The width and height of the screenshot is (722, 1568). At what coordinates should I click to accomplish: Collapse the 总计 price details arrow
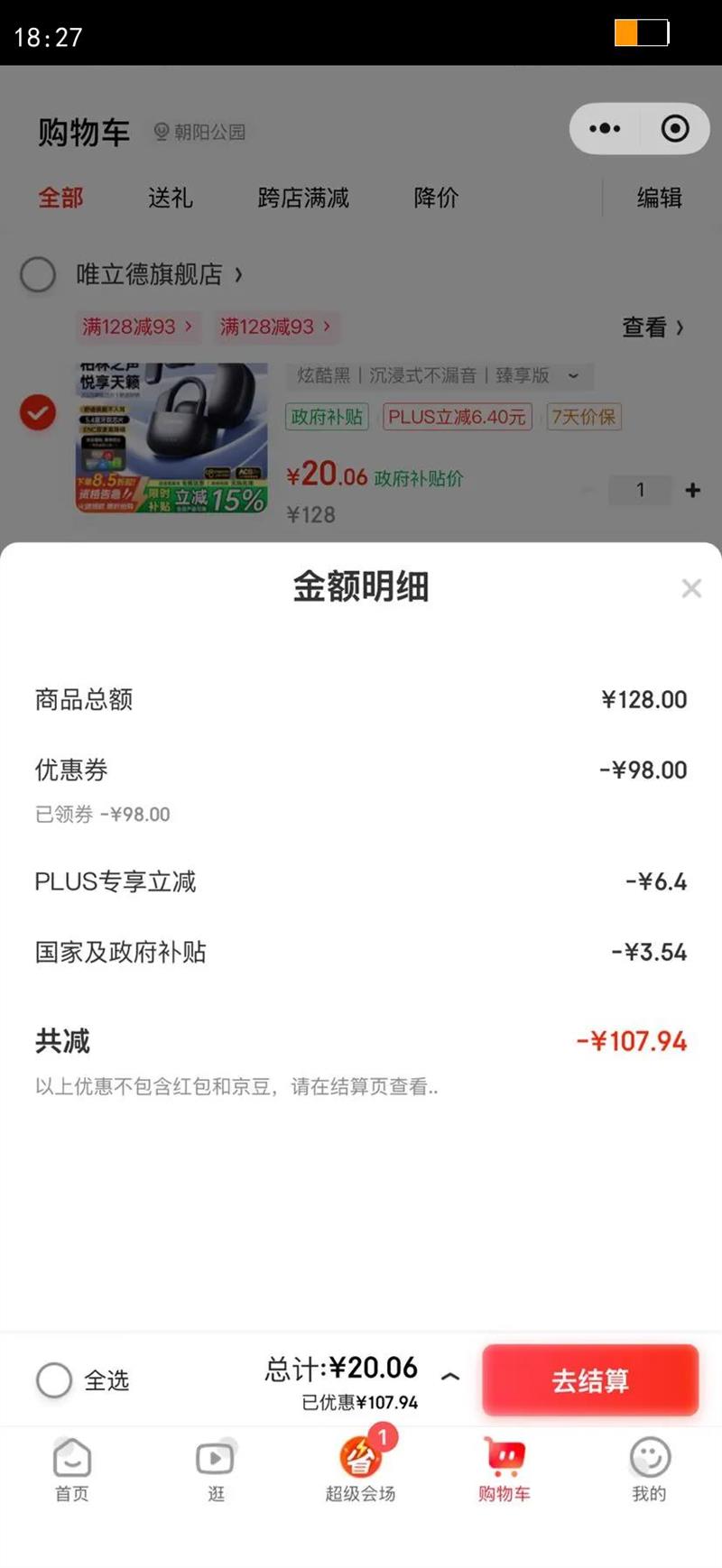(x=450, y=1377)
